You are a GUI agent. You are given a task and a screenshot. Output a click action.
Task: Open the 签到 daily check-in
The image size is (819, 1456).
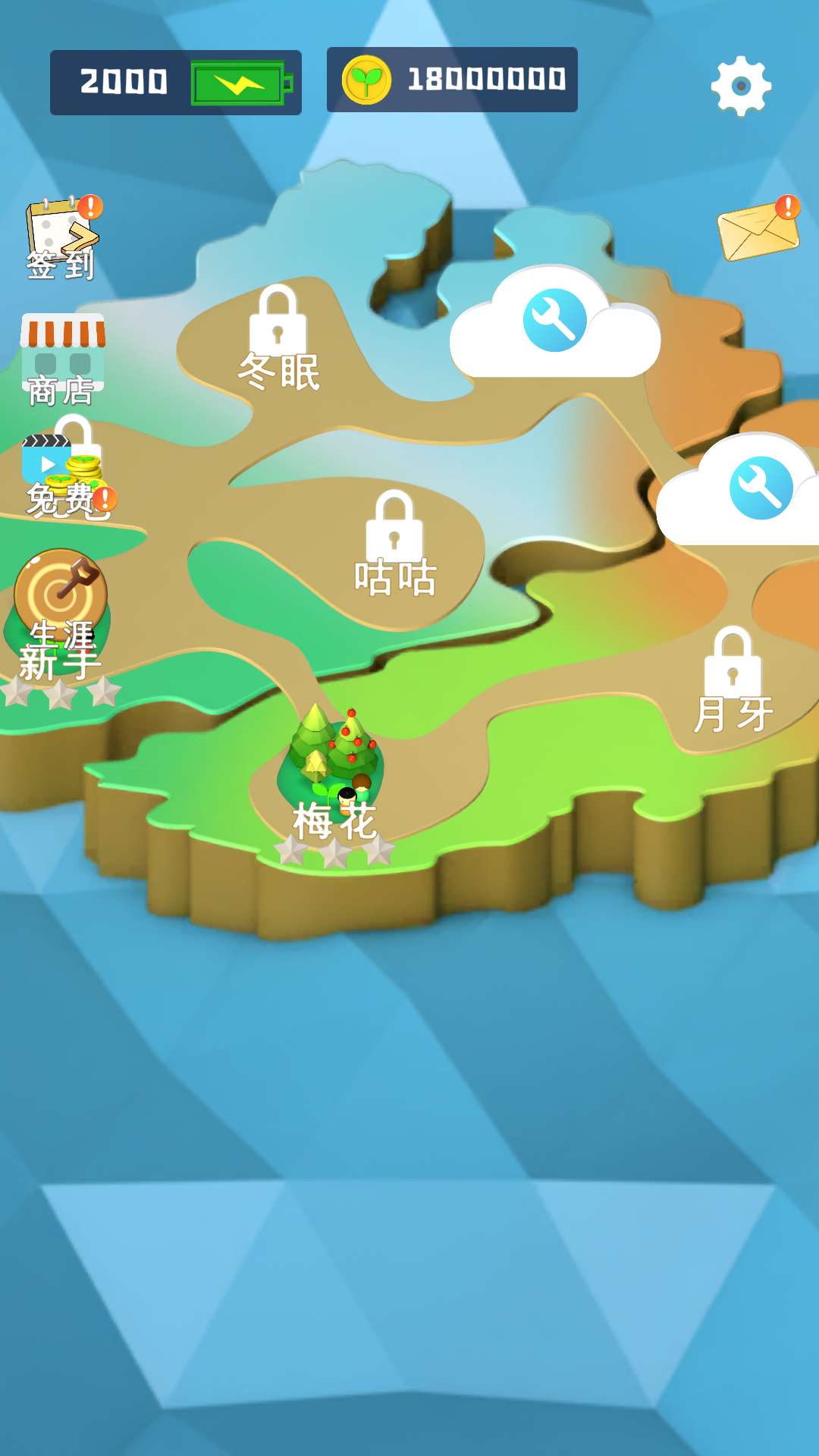point(62,239)
